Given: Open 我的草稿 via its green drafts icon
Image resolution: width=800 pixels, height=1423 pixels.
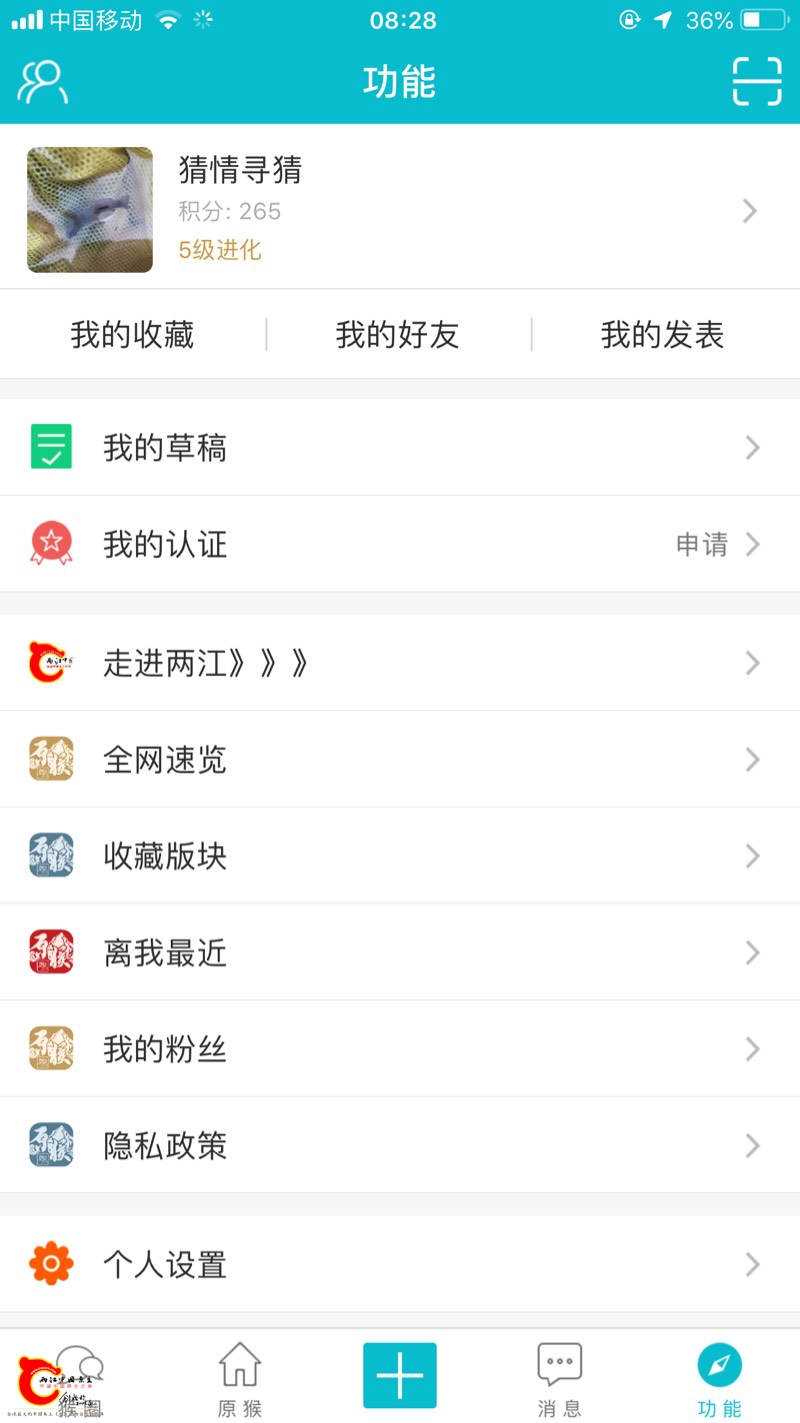Looking at the screenshot, I should point(51,447).
